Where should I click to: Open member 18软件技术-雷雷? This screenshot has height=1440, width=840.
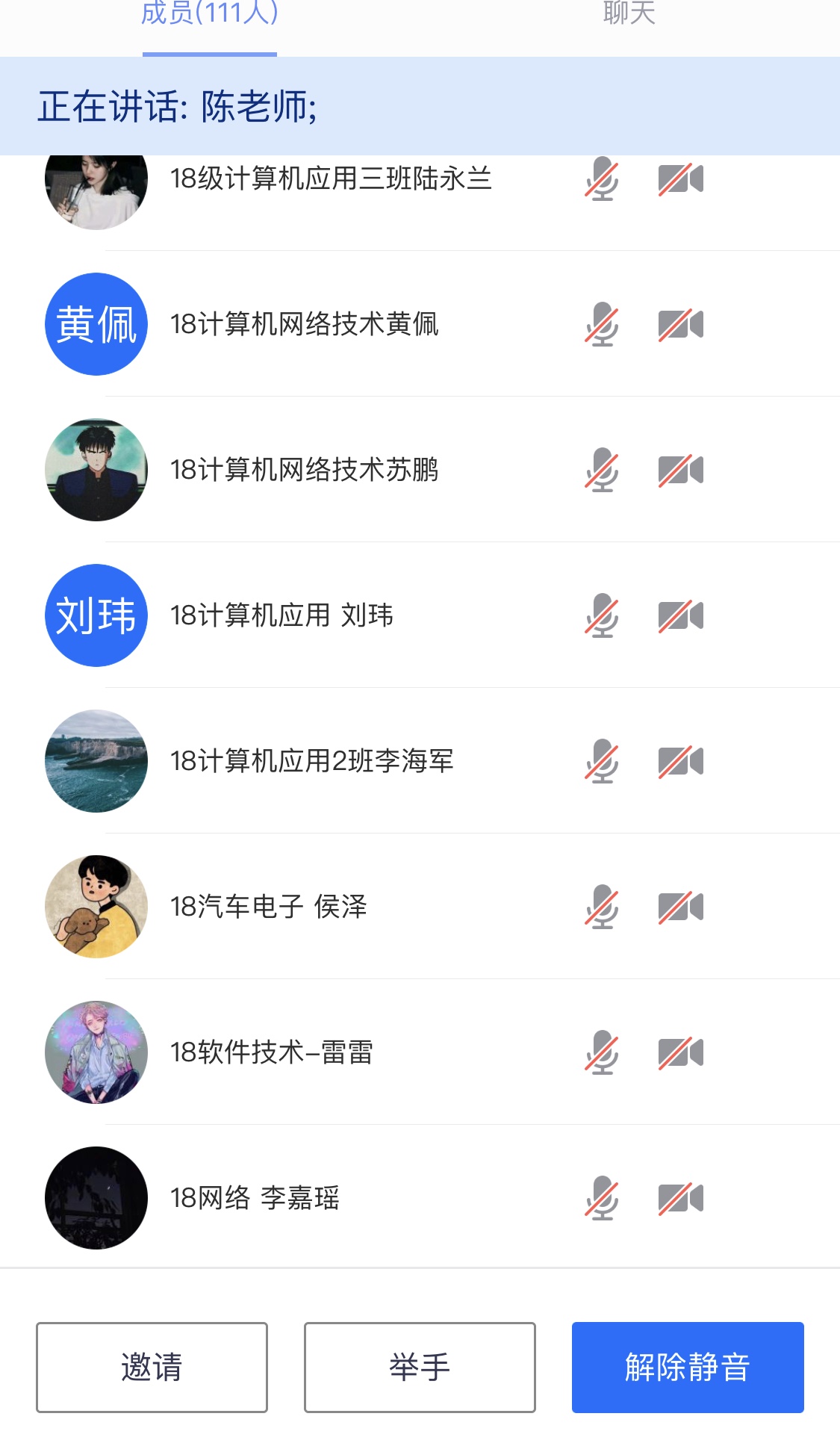(x=420, y=1052)
